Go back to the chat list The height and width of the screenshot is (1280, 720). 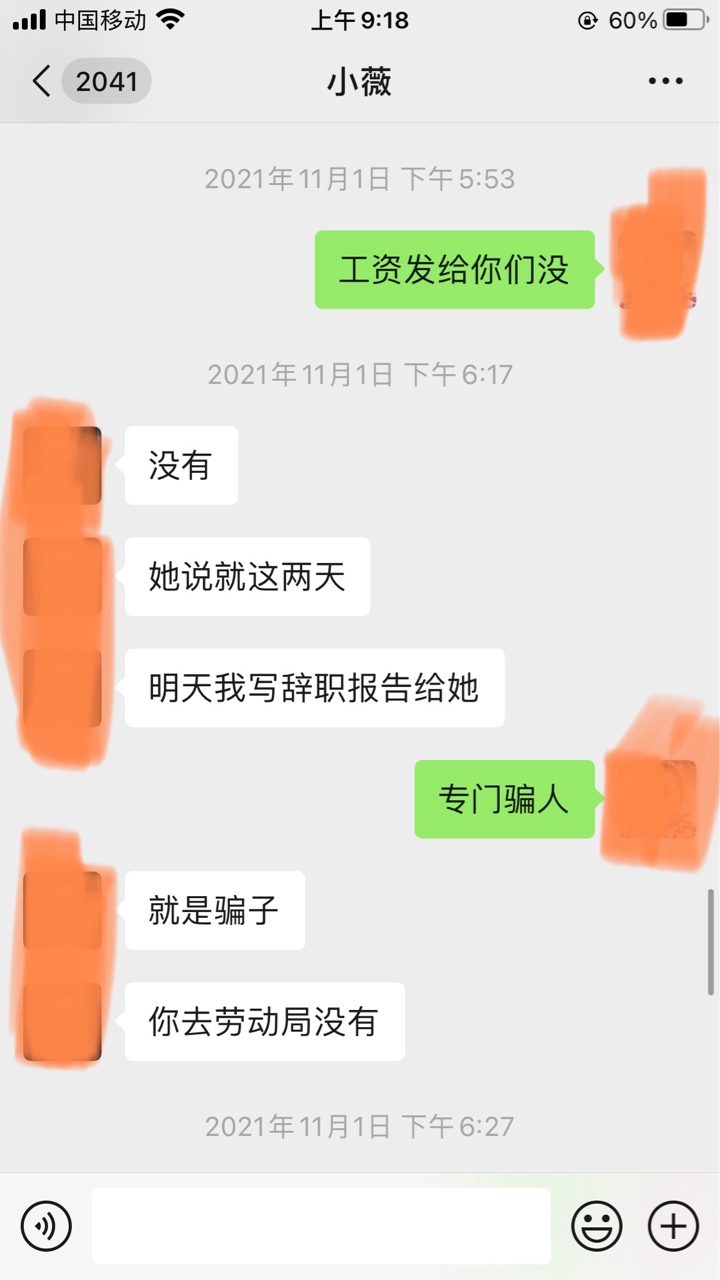[42, 81]
